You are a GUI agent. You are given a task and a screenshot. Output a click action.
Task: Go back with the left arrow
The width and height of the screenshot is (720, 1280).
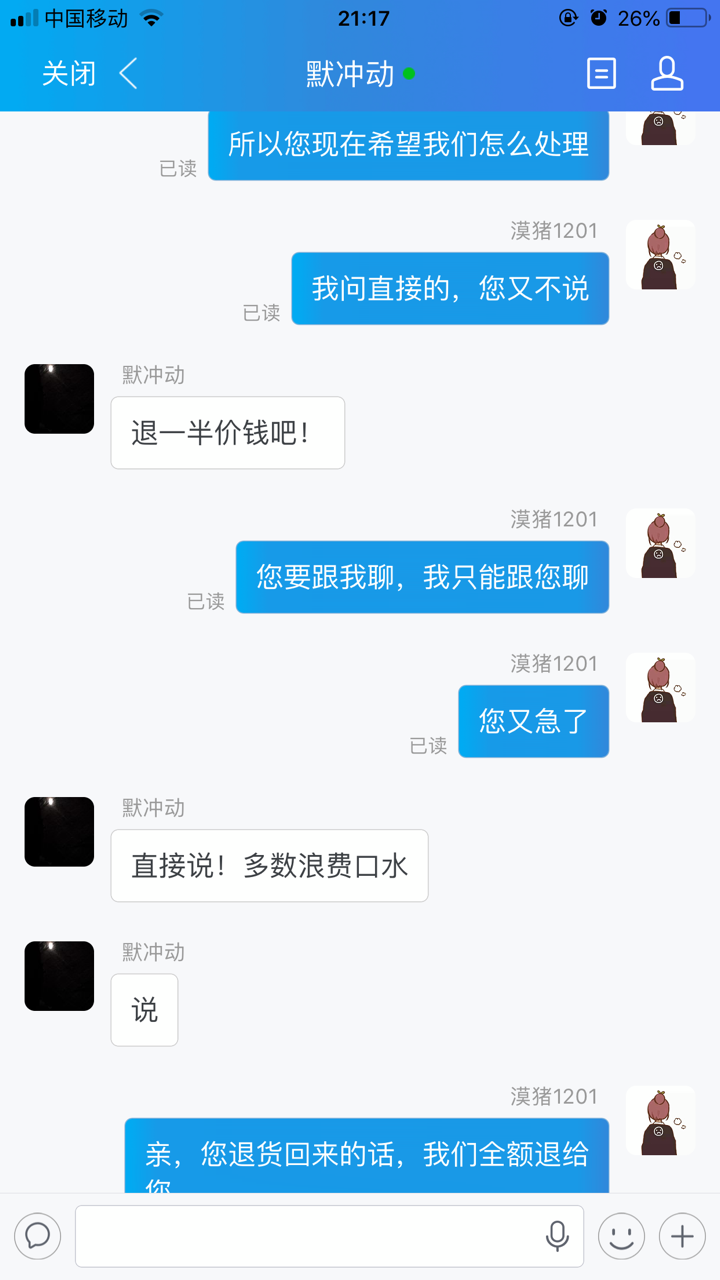click(x=128, y=74)
